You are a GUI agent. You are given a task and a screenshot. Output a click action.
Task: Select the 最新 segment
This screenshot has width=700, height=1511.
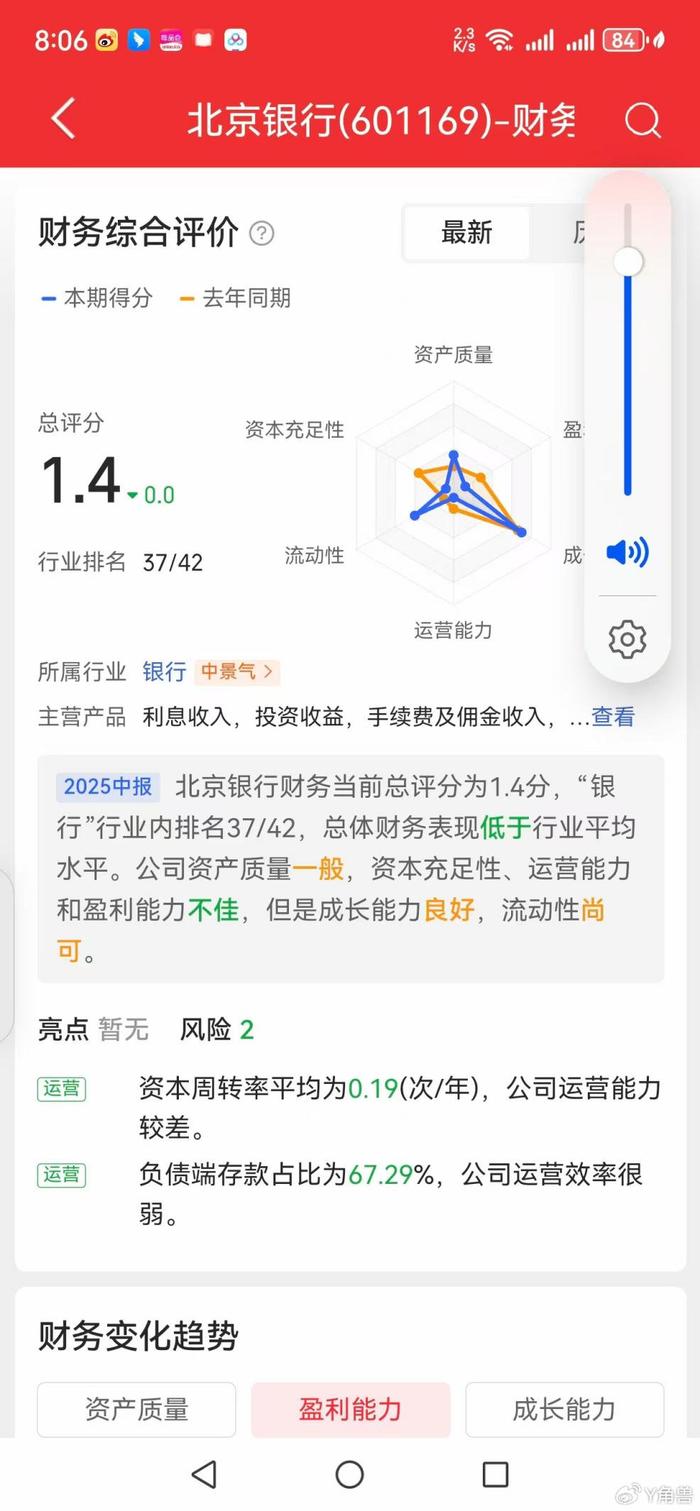(467, 233)
